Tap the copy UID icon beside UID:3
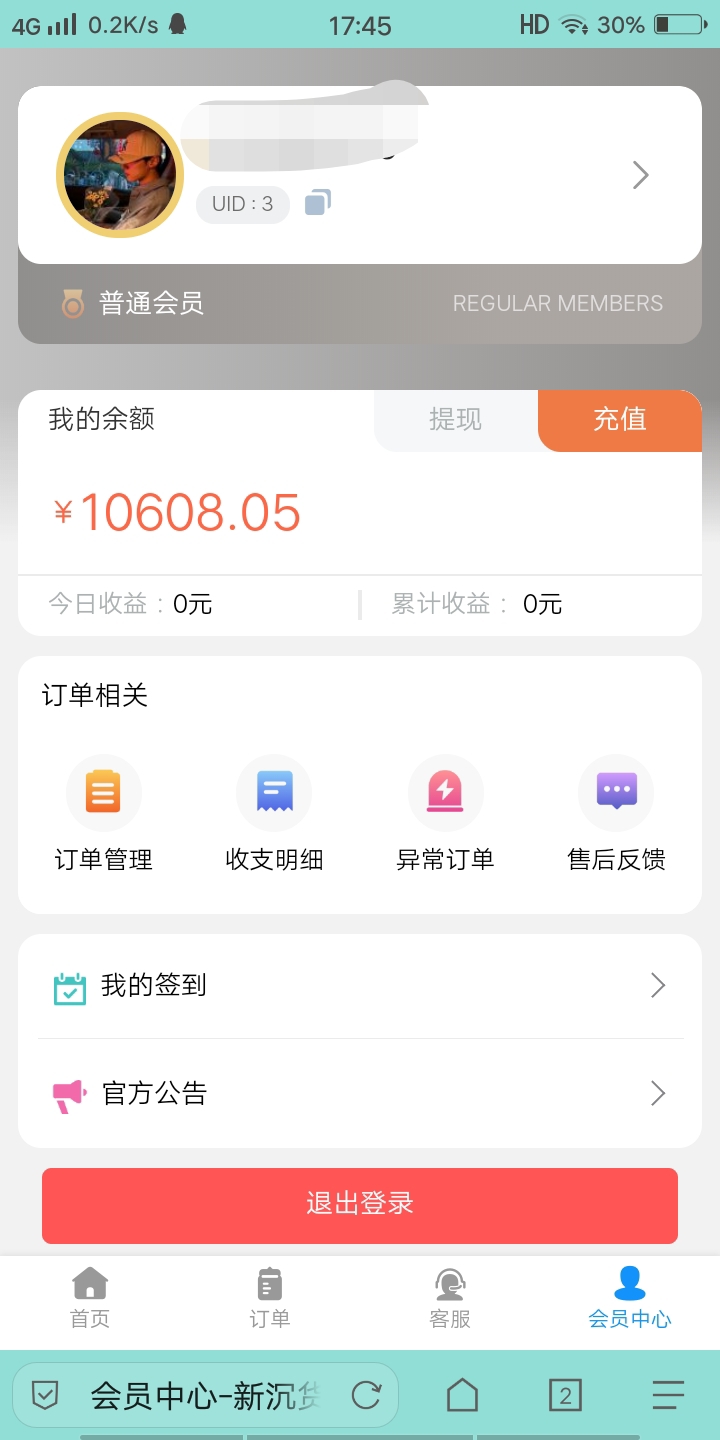 coord(317,203)
